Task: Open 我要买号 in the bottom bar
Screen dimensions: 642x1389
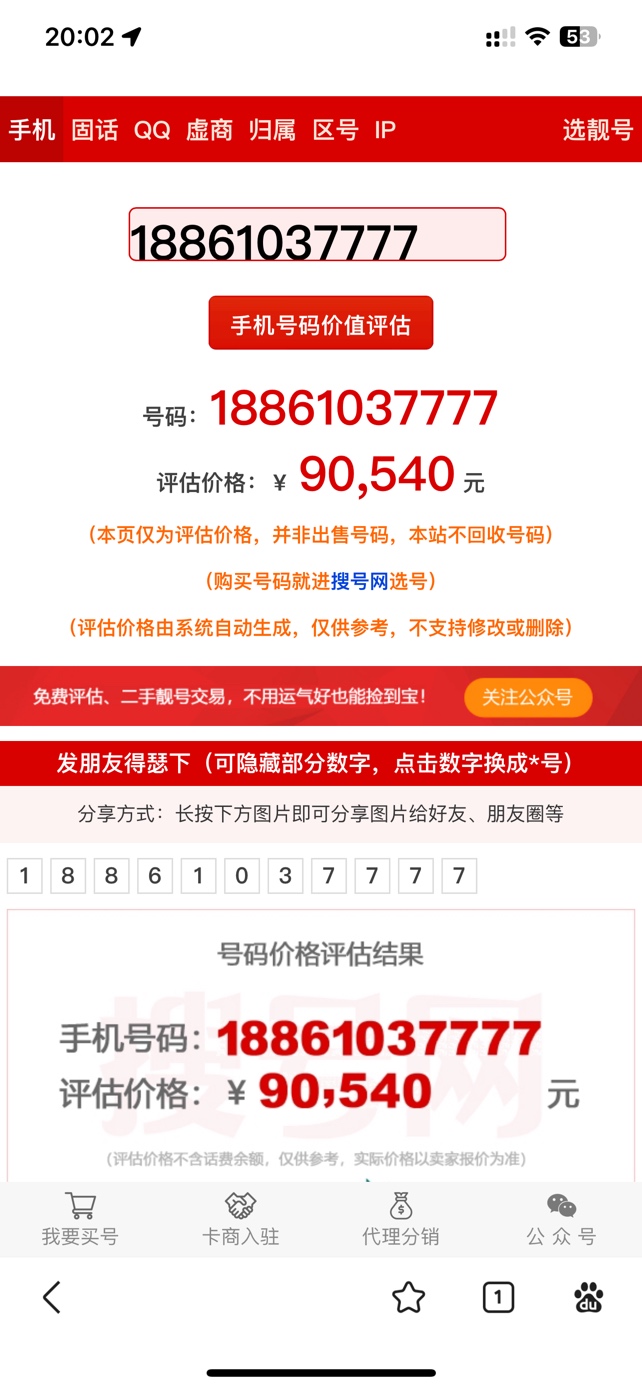Action: [80, 1219]
